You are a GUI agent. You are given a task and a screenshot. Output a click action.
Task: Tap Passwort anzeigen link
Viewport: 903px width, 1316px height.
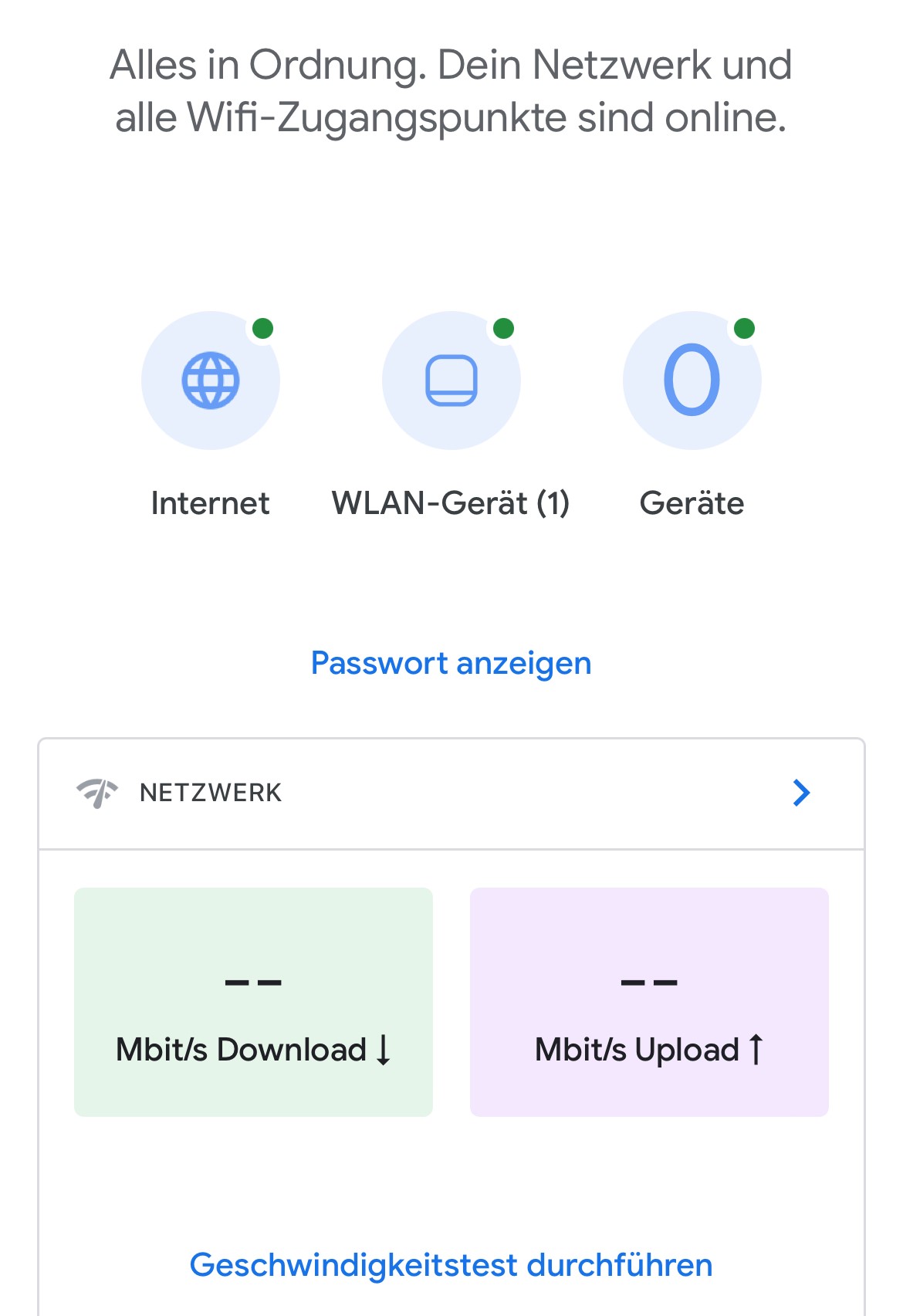(451, 663)
